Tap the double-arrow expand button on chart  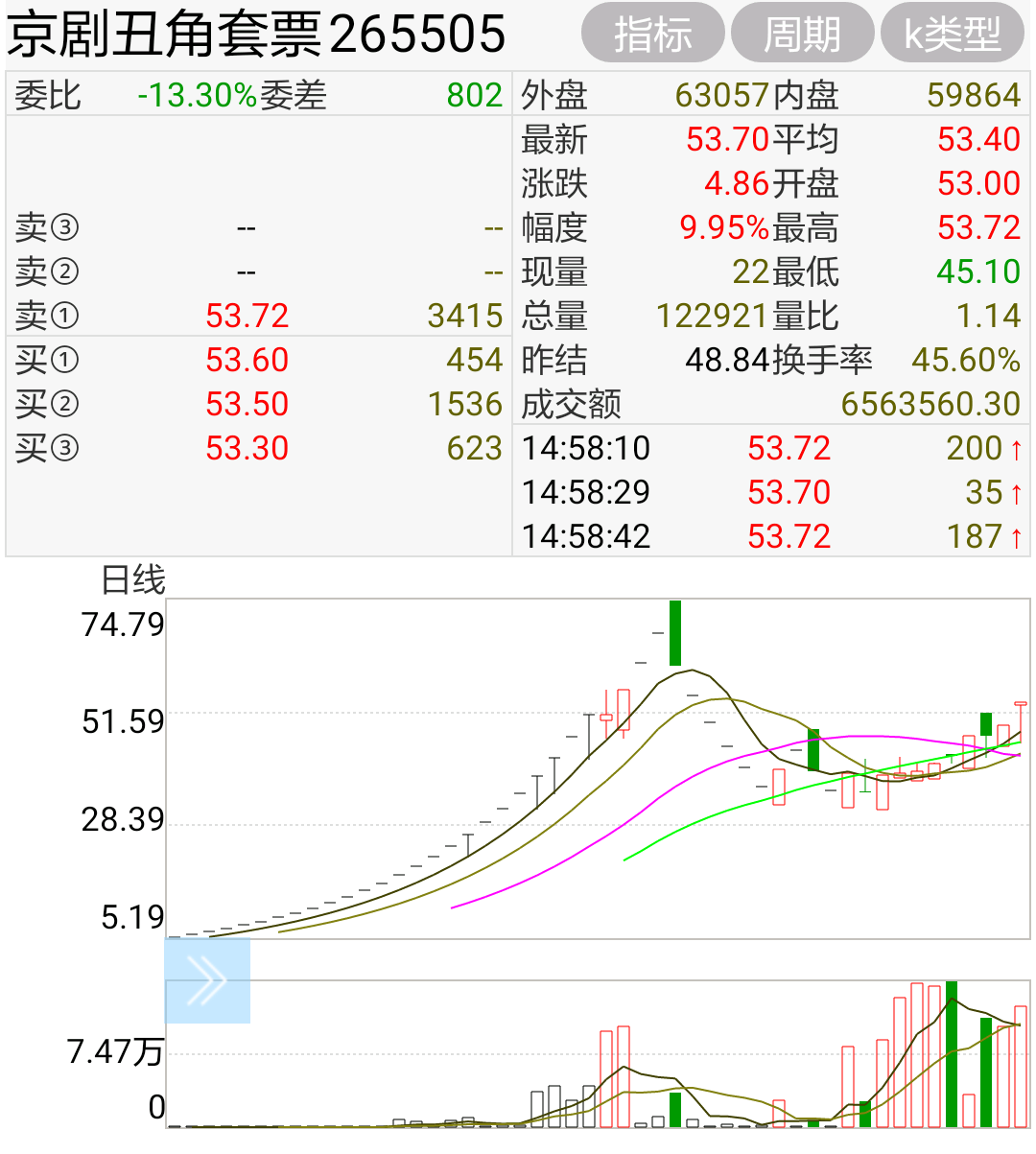point(207,980)
